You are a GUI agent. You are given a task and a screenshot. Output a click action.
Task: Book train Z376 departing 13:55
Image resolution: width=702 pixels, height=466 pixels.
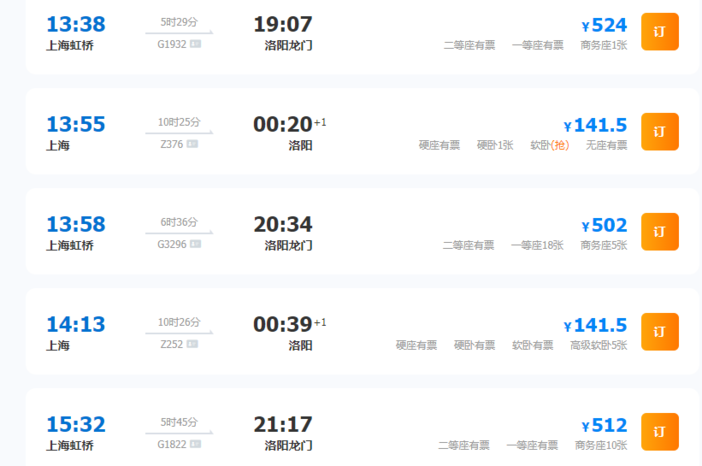(660, 132)
